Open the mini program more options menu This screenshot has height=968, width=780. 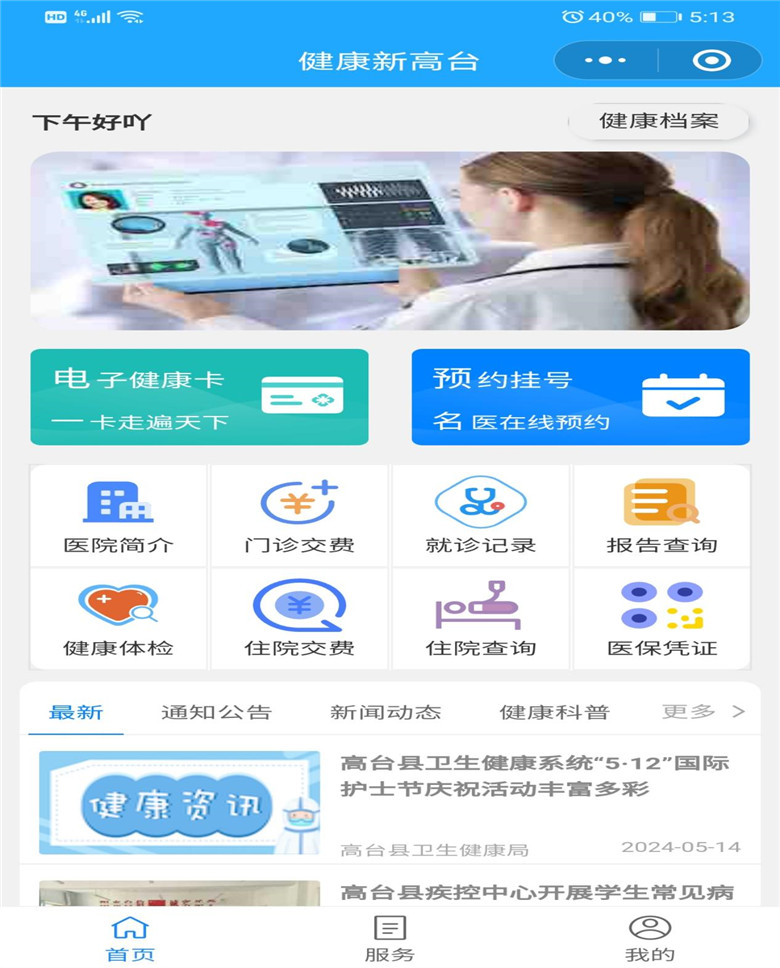[x=605, y=61]
